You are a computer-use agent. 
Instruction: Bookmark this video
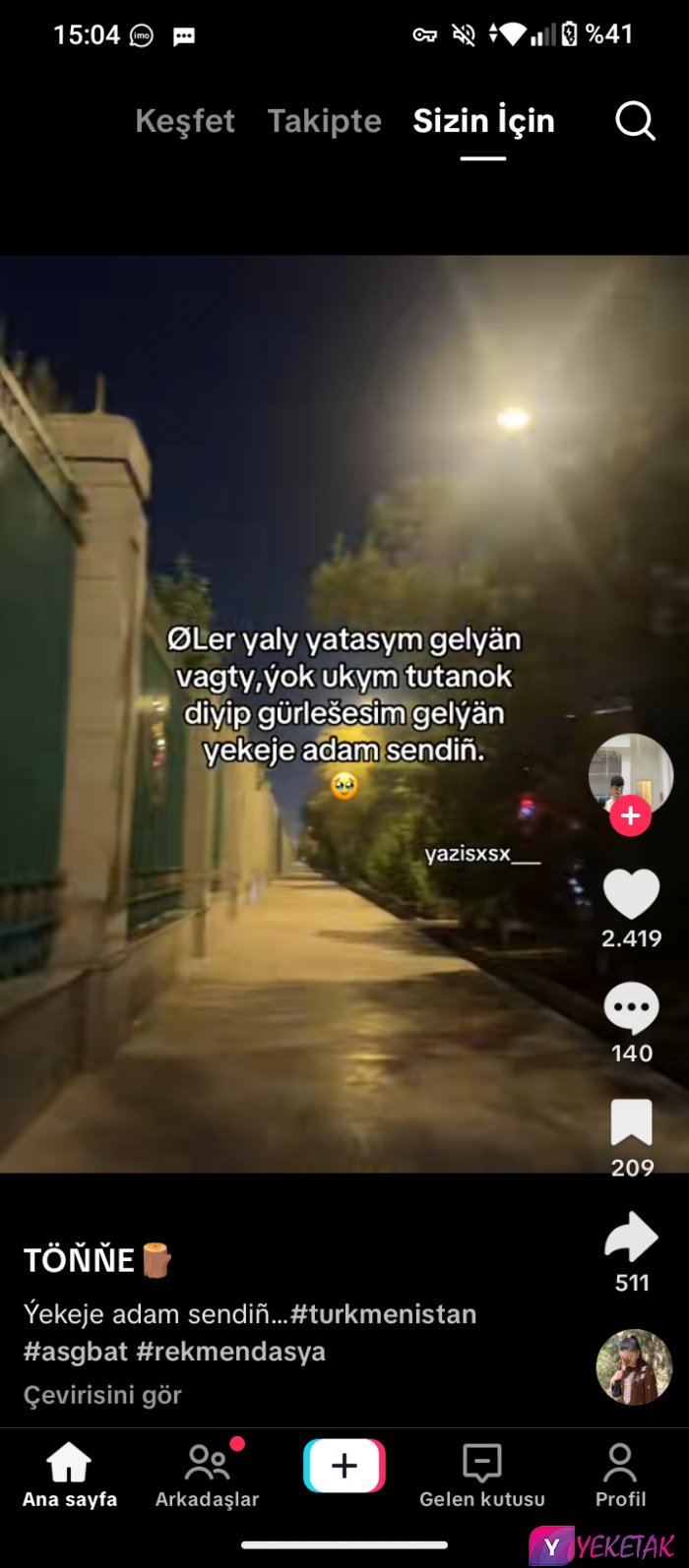tap(631, 1123)
